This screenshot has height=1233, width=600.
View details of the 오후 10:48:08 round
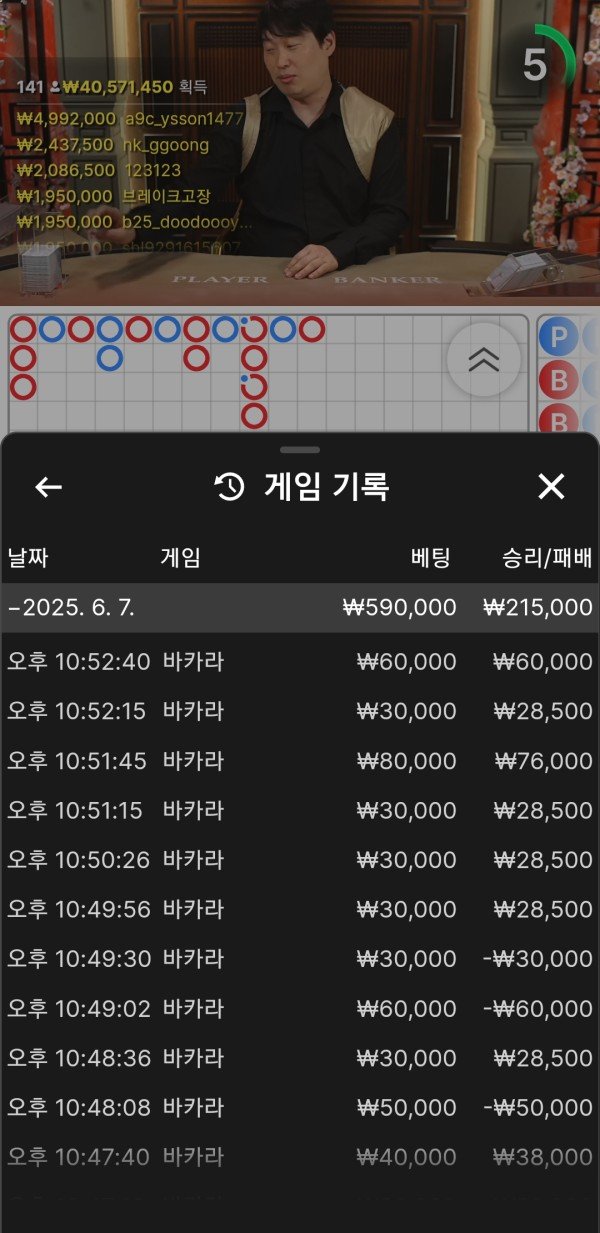point(300,1108)
